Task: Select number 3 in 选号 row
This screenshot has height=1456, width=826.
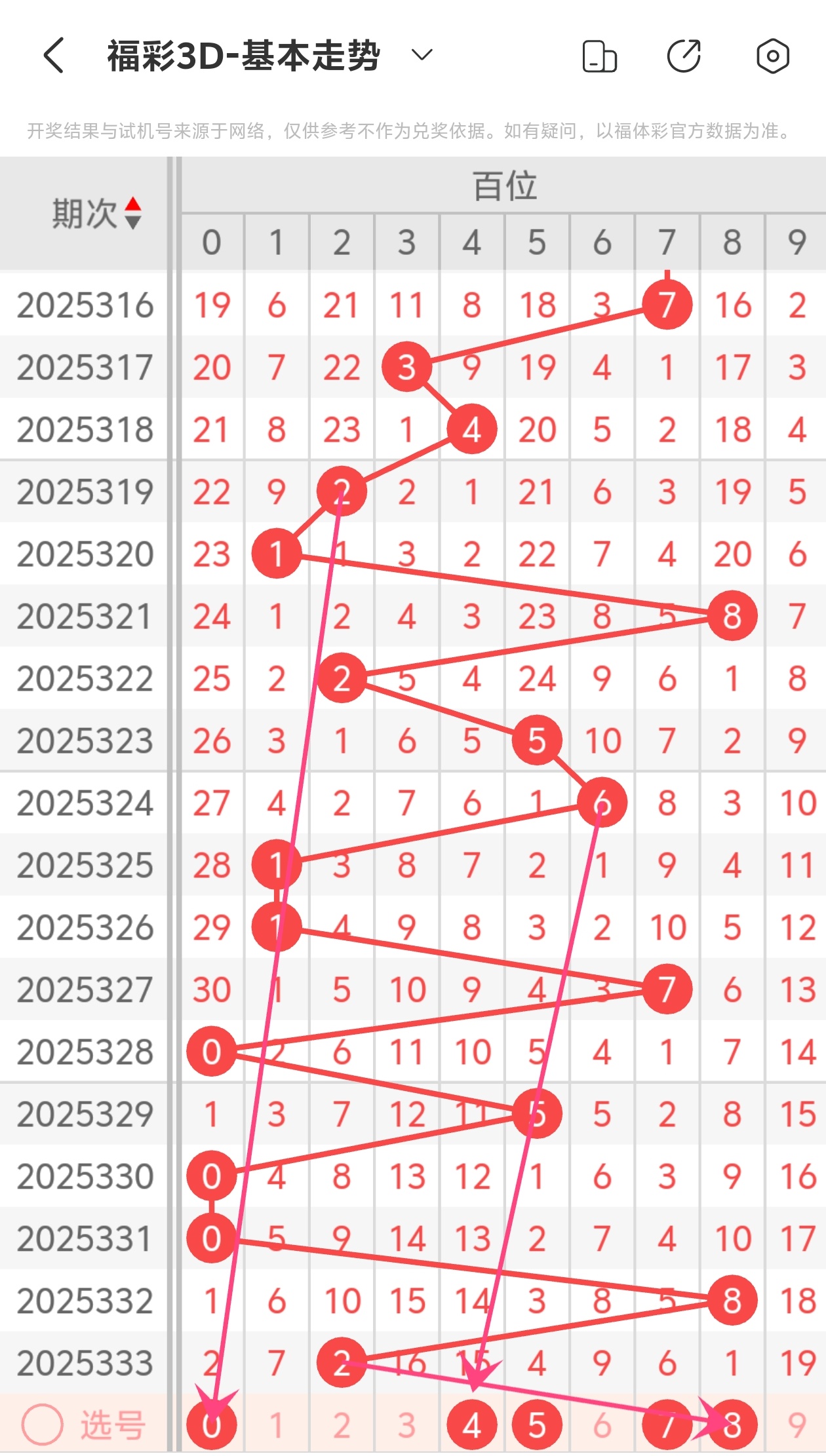Action: pos(406,1425)
